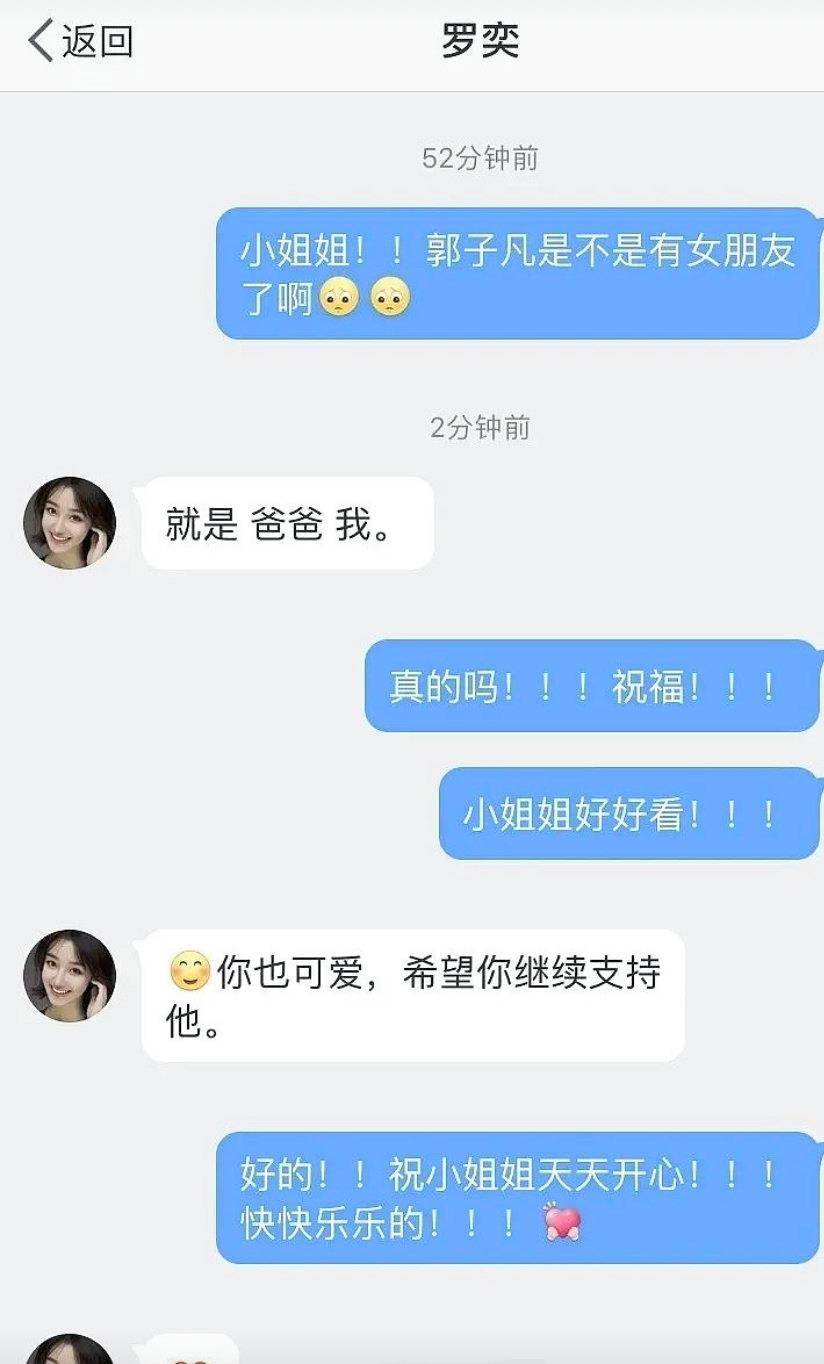Open avatar beside the 就是 爸爸 我 message
Image resolution: width=824 pixels, height=1364 pixels.
pyautogui.click(x=70, y=523)
